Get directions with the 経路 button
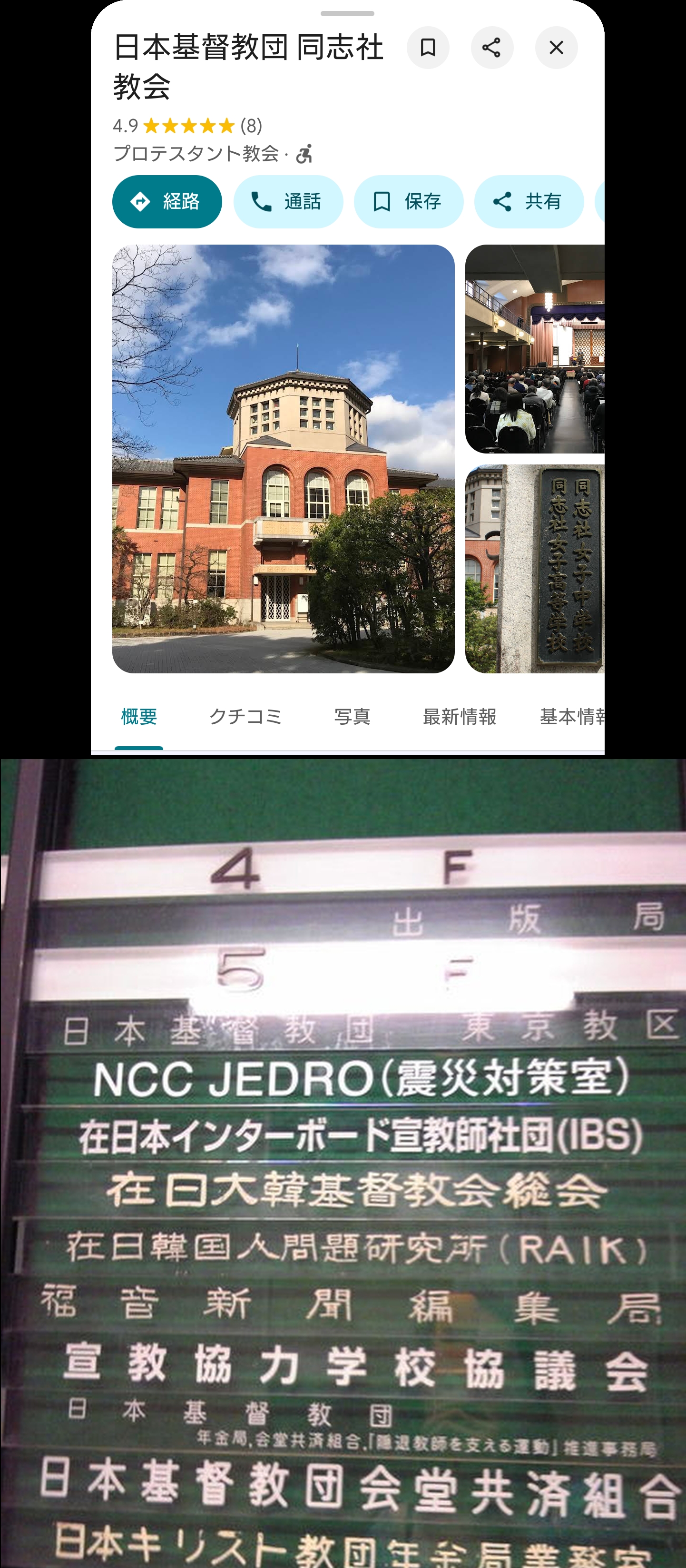 [167, 201]
